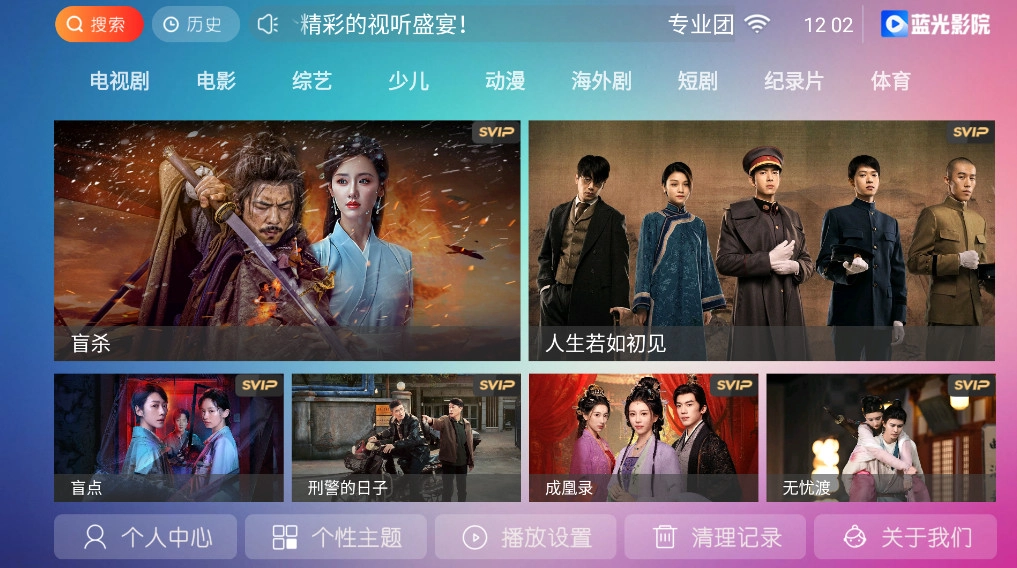Open 播放设置 playback settings

click(525, 537)
